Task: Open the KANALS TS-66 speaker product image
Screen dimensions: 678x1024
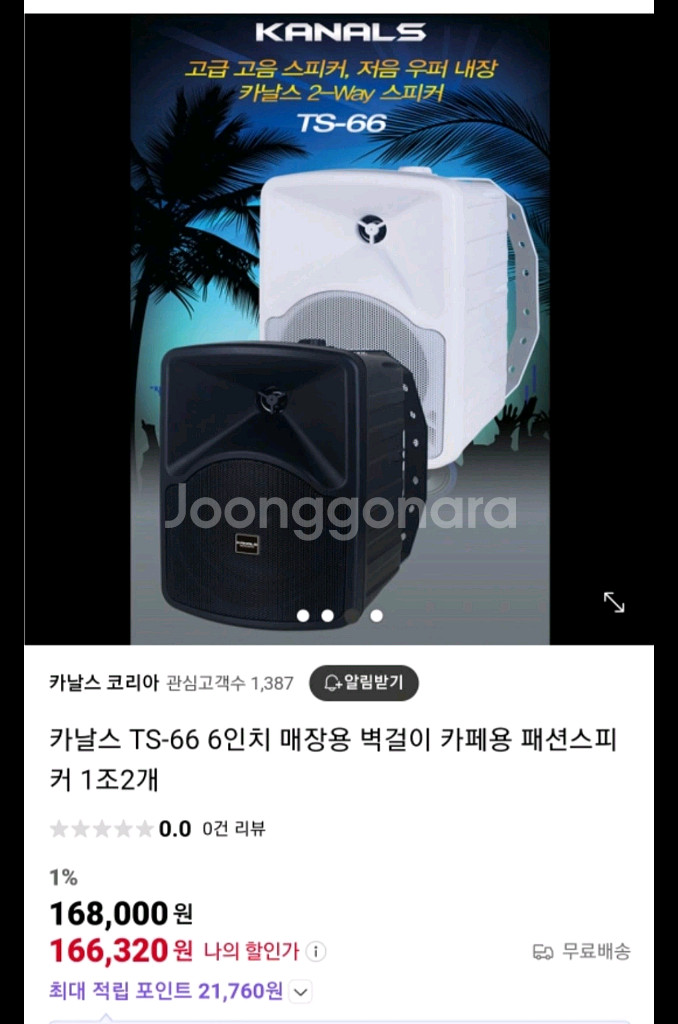Action: 339,330
